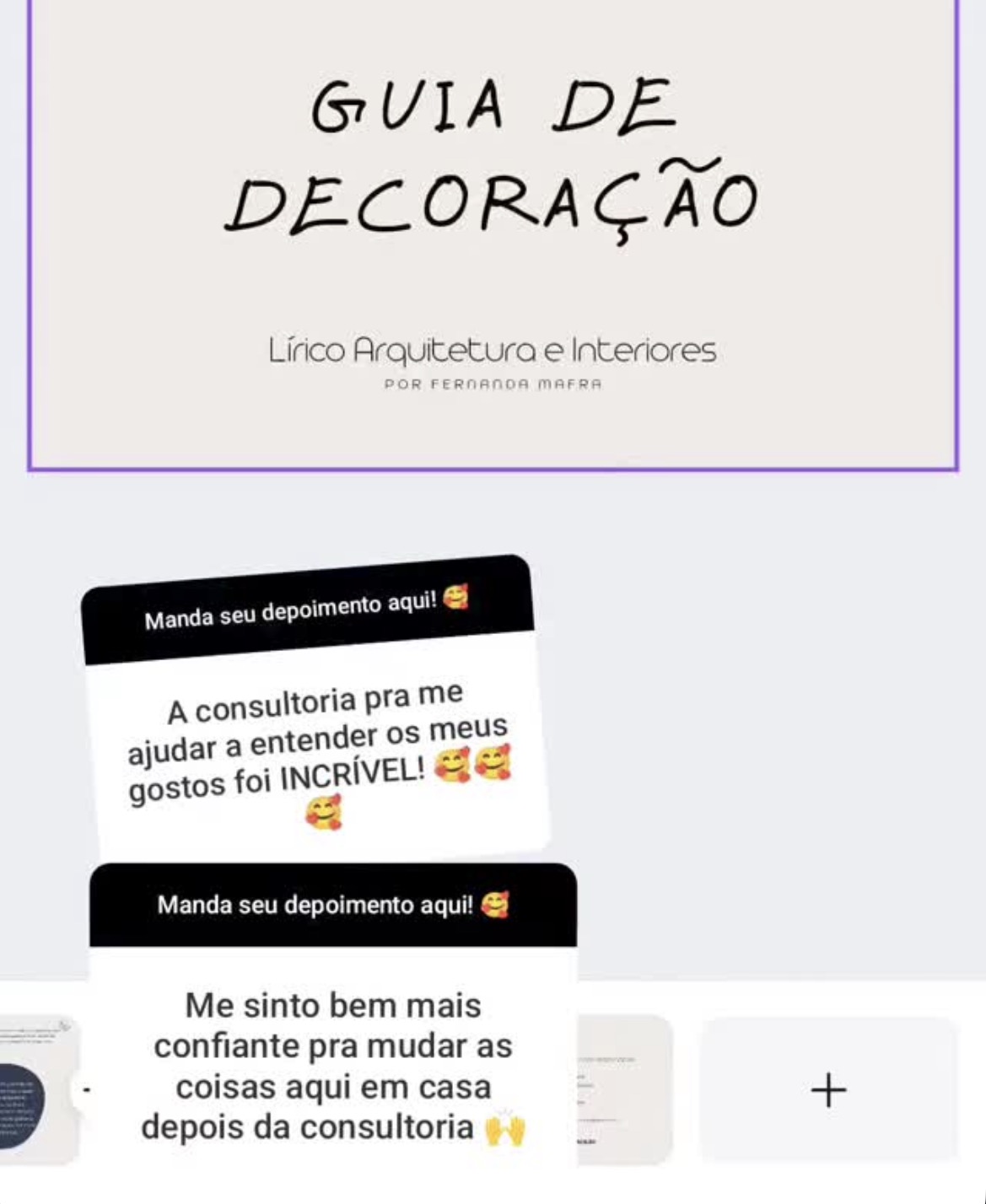Click the white empty card containing the plus sign

click(x=830, y=1088)
